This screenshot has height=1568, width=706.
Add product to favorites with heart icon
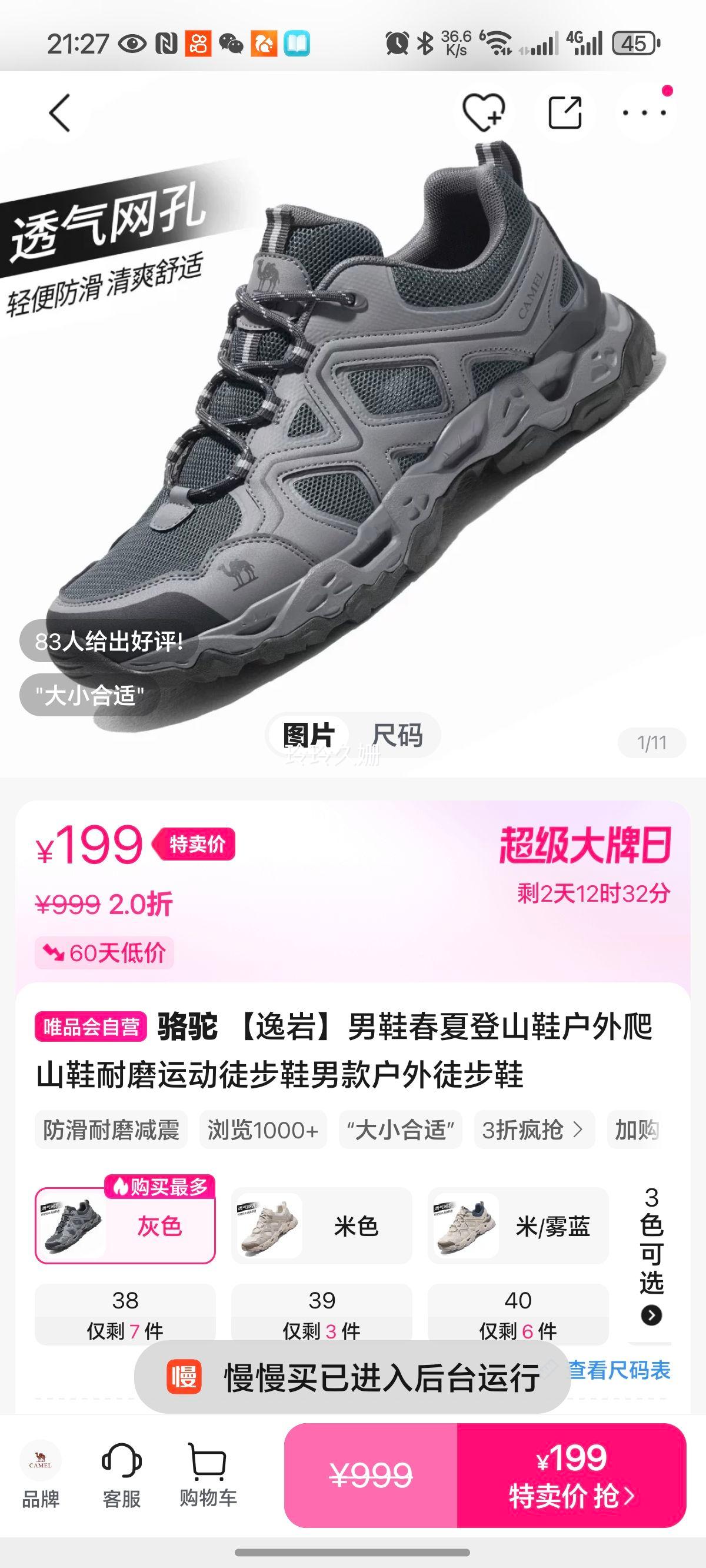(482, 112)
